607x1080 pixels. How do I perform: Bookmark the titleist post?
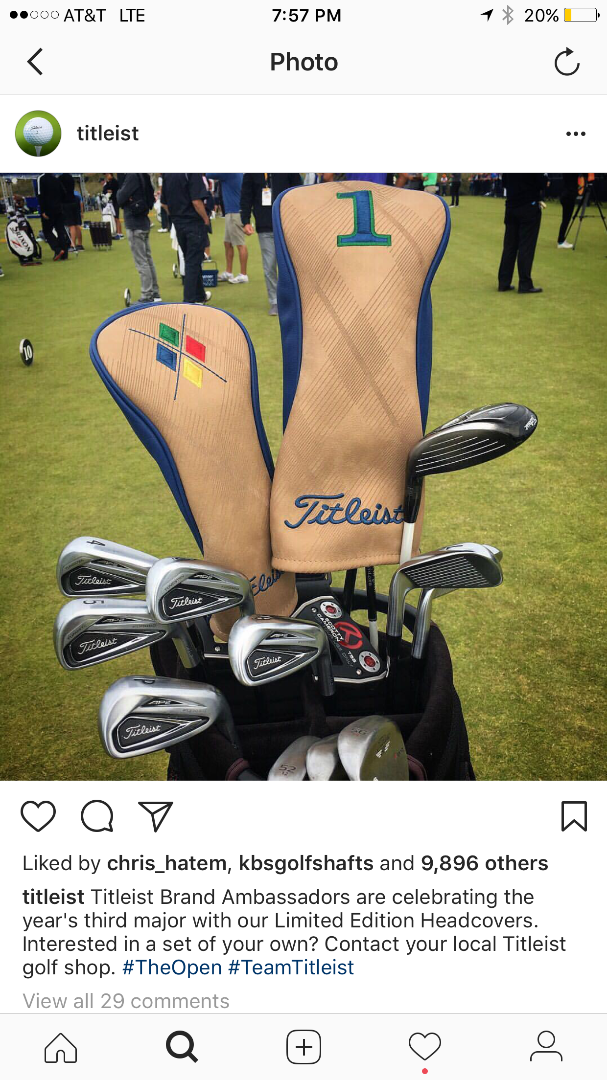(x=573, y=816)
